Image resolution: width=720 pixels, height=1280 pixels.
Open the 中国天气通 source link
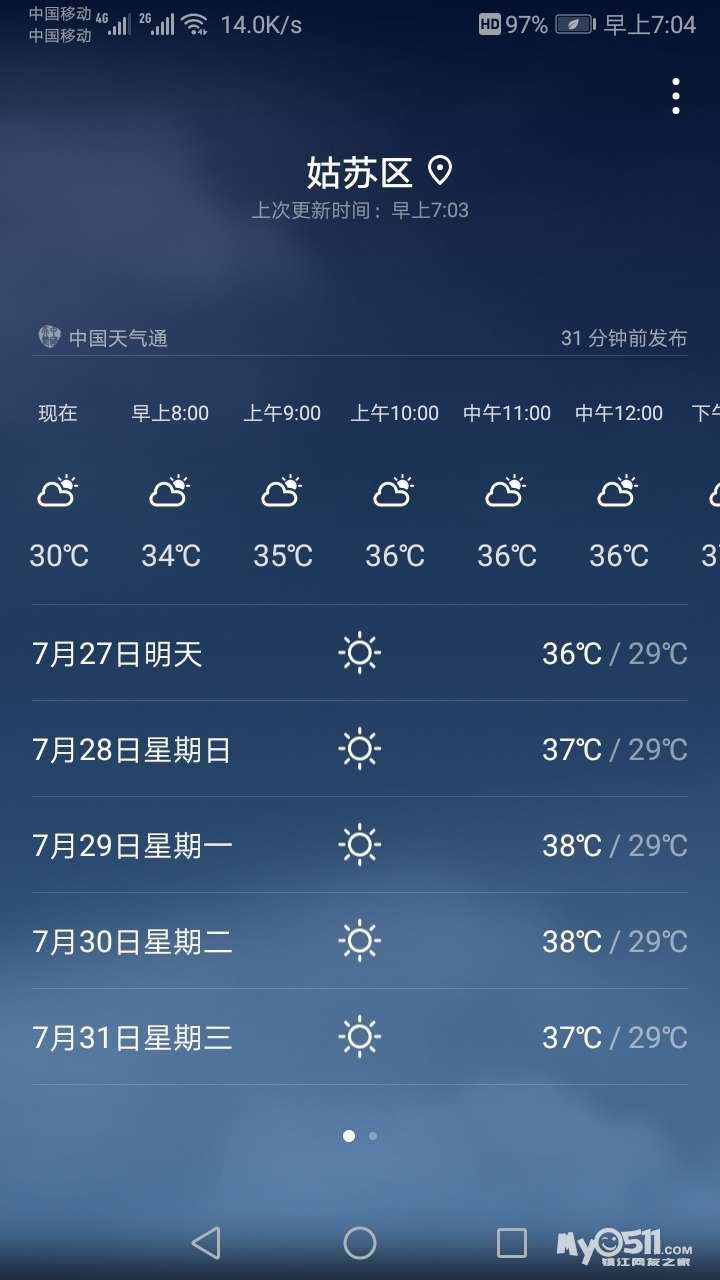(x=103, y=338)
